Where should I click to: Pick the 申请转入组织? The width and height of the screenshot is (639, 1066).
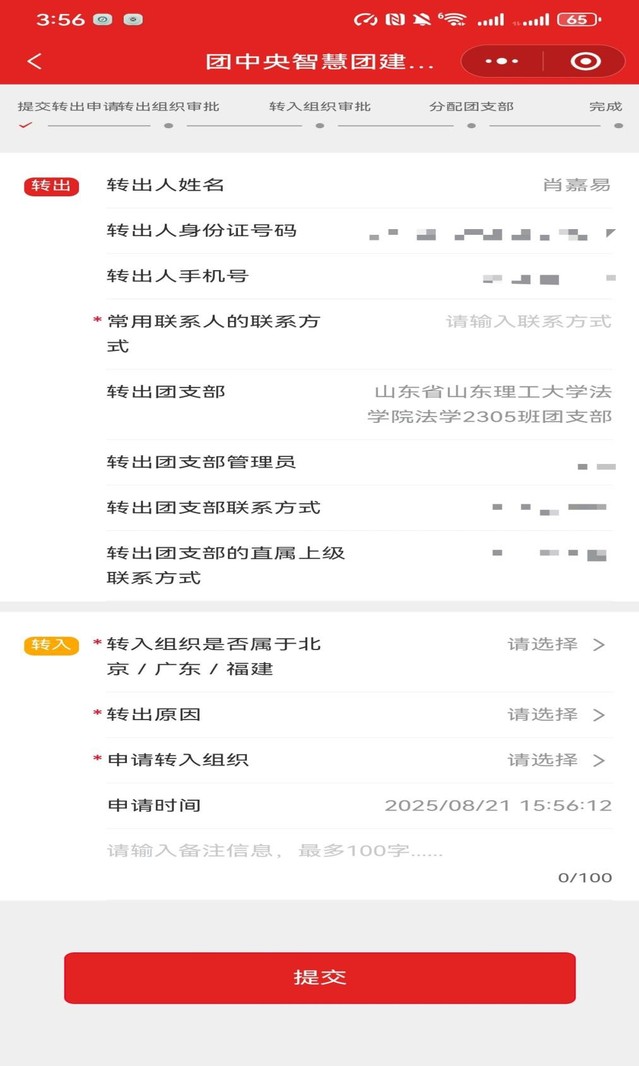pos(556,760)
